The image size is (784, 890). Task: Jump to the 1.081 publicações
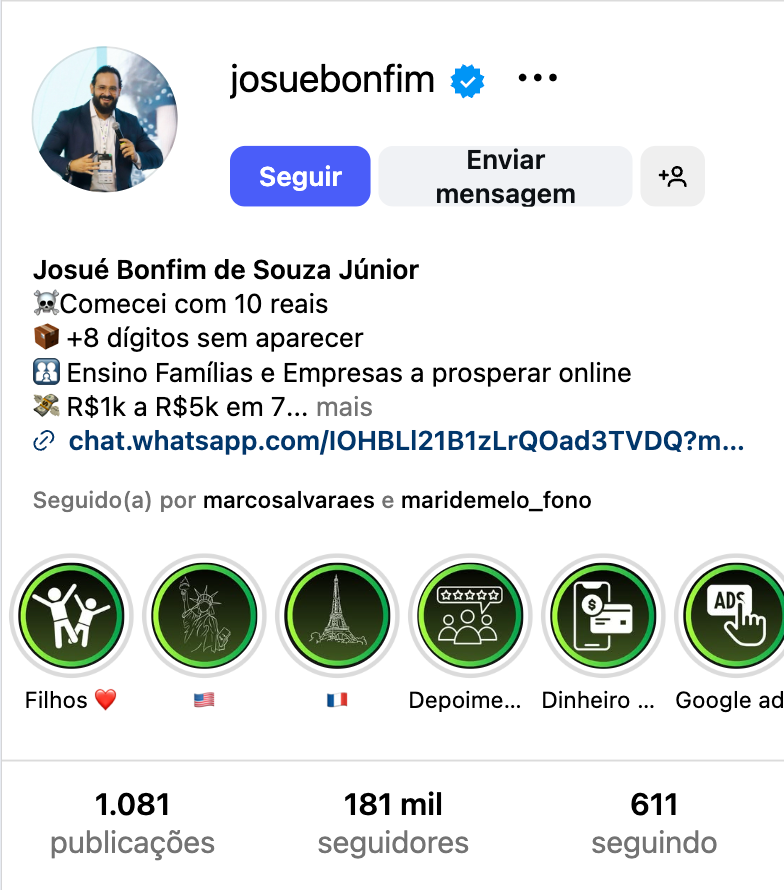tap(132, 823)
